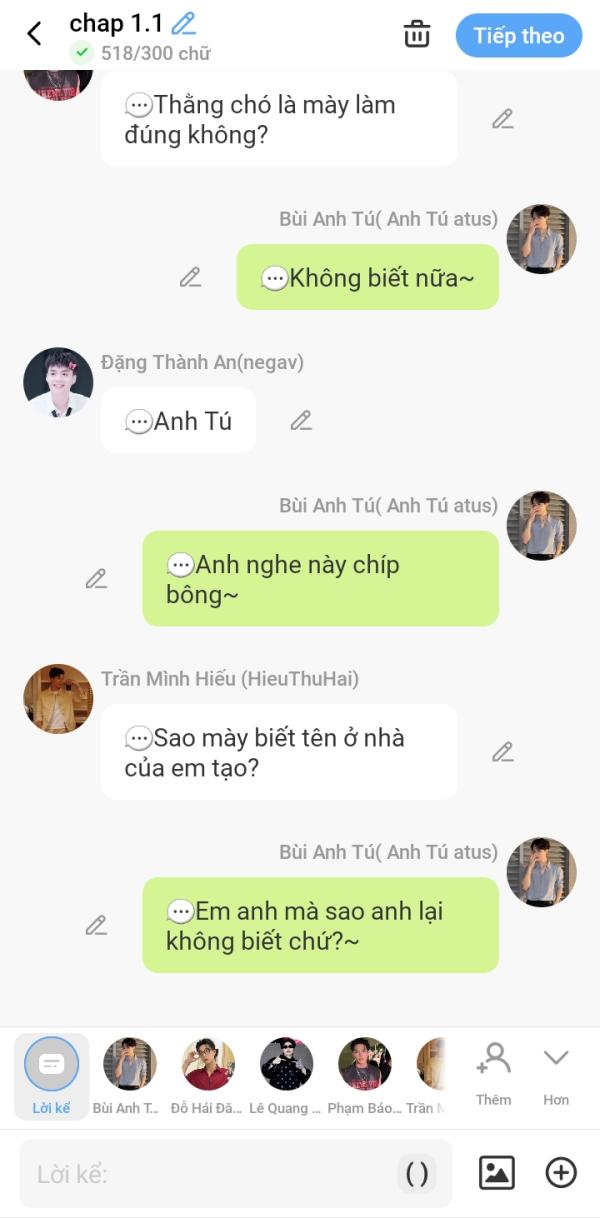Edit message "Sao mày biết tên ở nhà"
The height and width of the screenshot is (1218, 600).
[503, 751]
